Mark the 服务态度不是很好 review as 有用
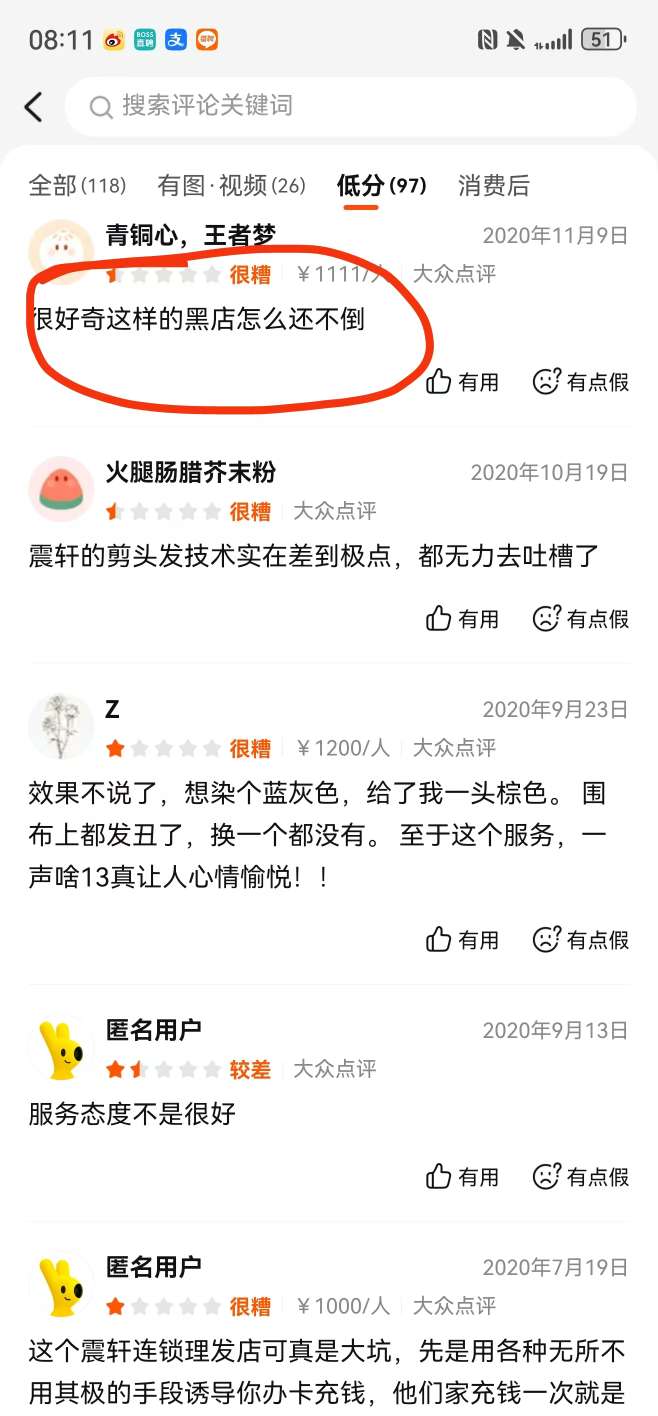Viewport: 658px width, 1416px height. pyautogui.click(x=462, y=1177)
